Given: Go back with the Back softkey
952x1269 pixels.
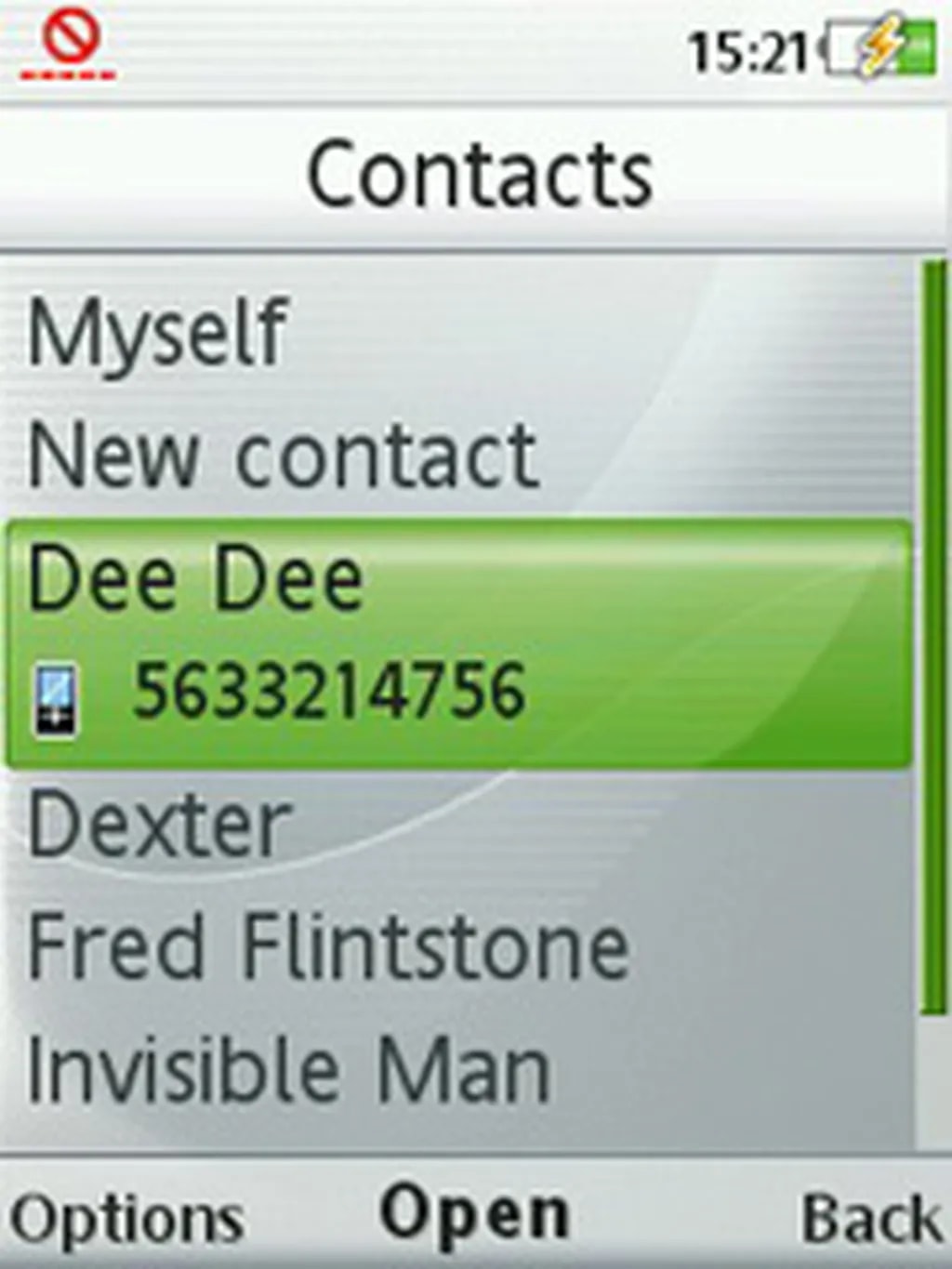Looking at the screenshot, I should pyautogui.click(x=870, y=1218).
